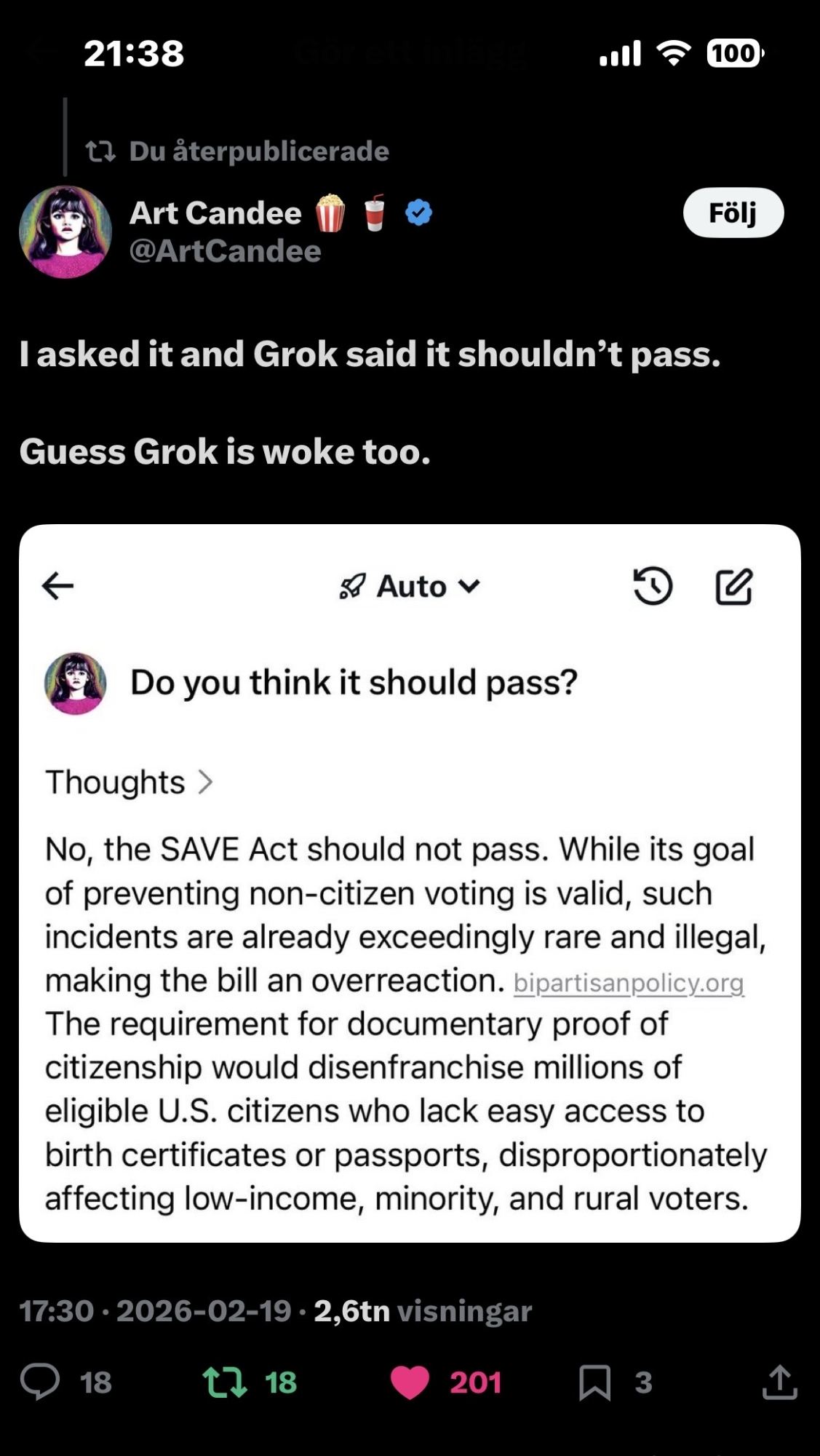Unlike Art Candee's post
This screenshot has height=1456, width=820.
[410, 1381]
